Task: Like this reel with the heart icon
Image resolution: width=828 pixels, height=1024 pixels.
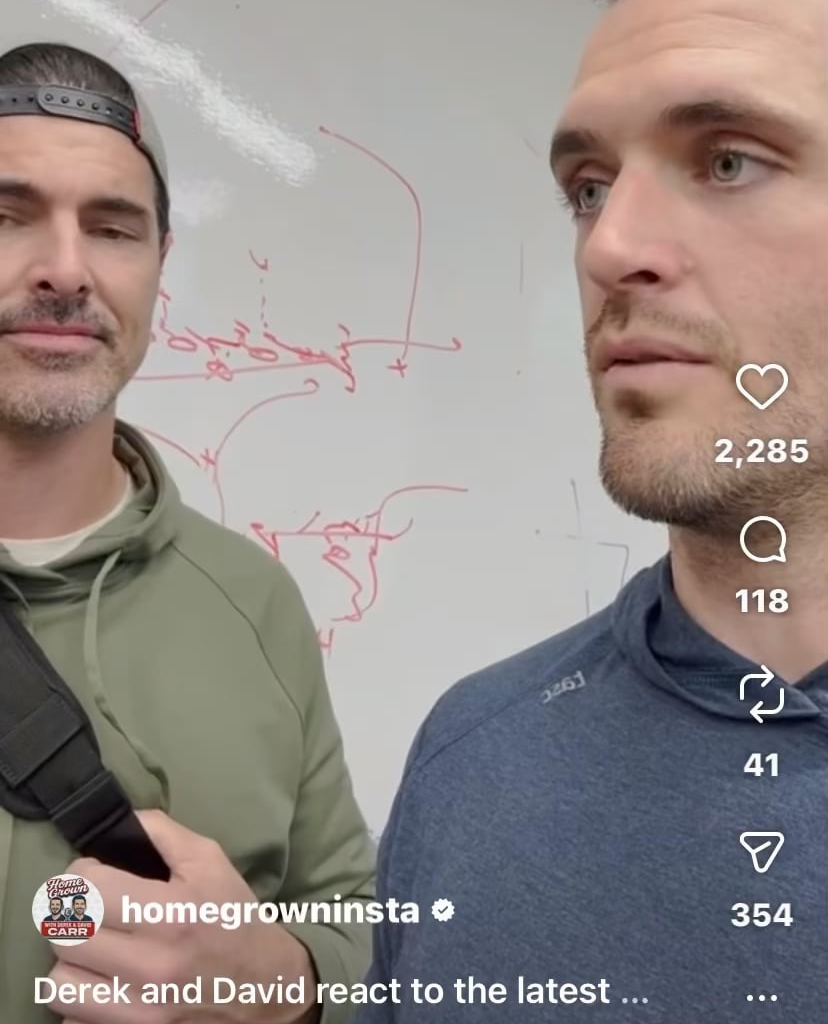Action: point(762,387)
